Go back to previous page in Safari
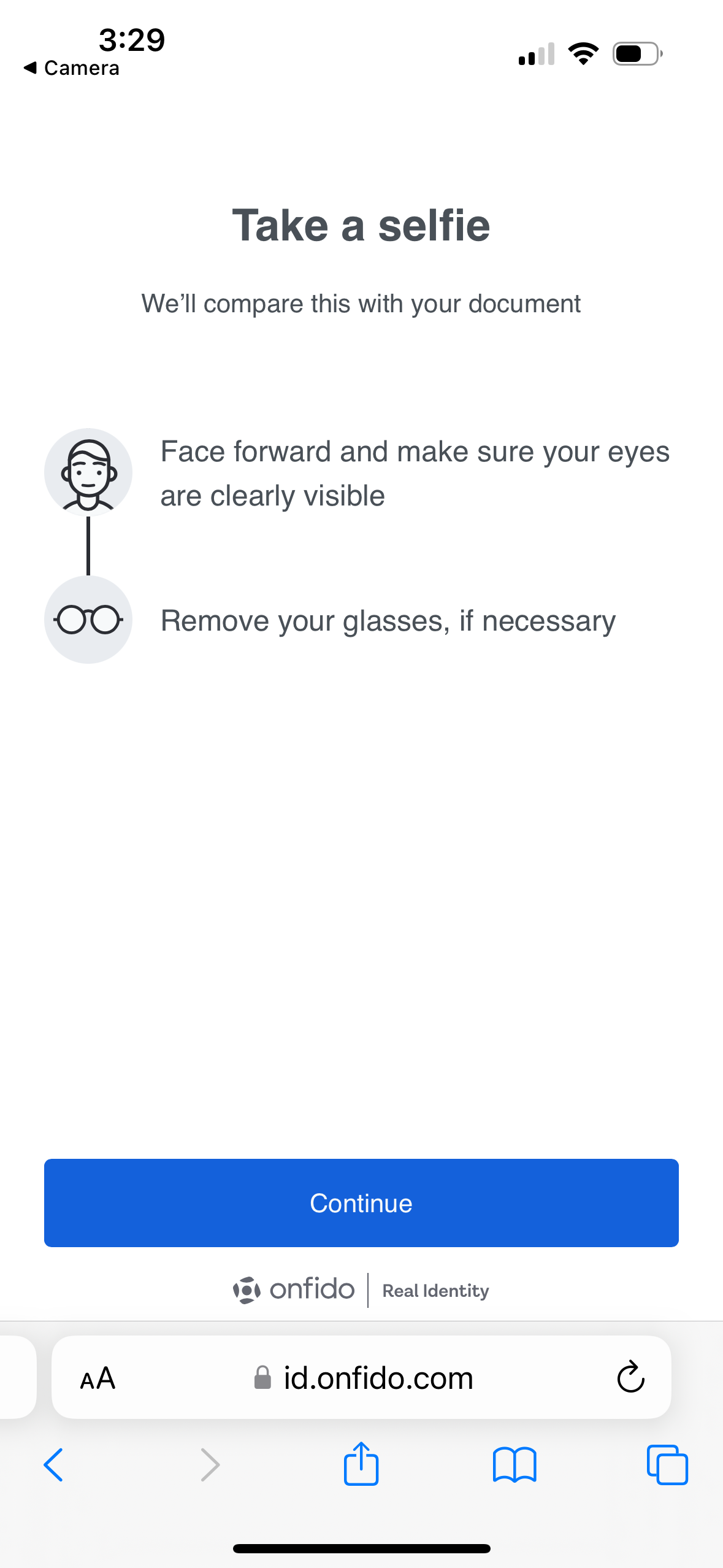The image size is (723, 1568). (x=54, y=1465)
